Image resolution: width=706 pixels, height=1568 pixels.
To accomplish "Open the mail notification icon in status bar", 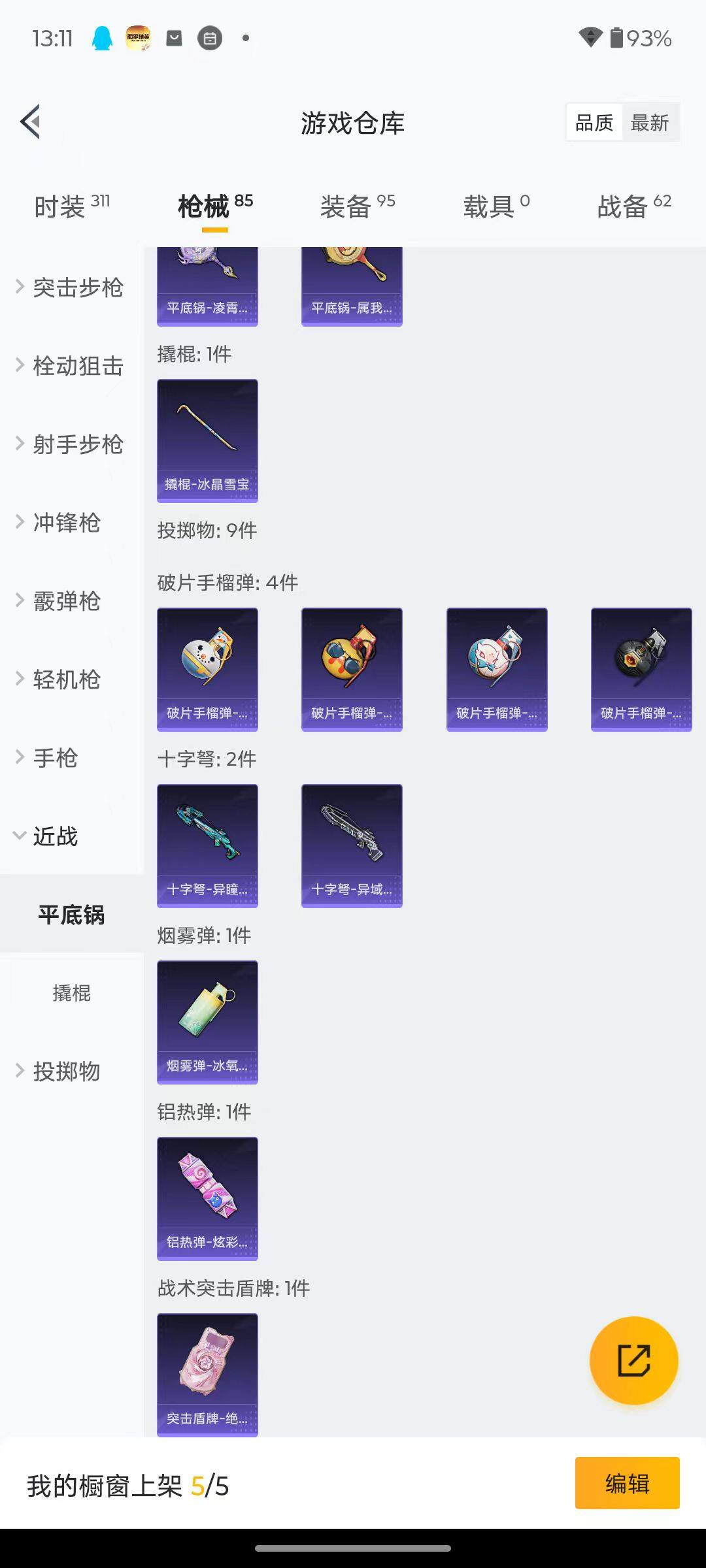I will [x=173, y=39].
